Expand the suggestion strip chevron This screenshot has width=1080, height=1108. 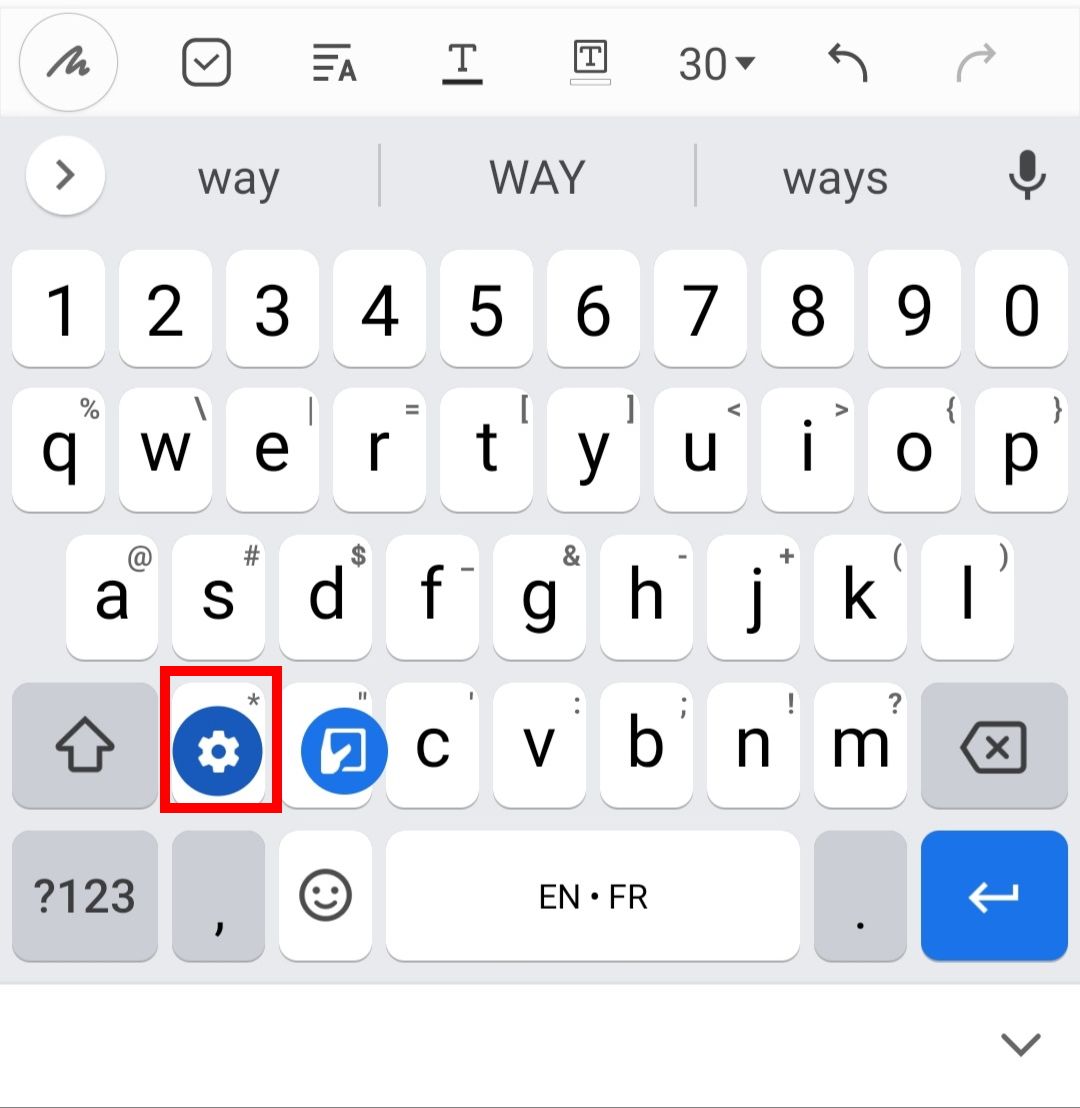pos(66,176)
